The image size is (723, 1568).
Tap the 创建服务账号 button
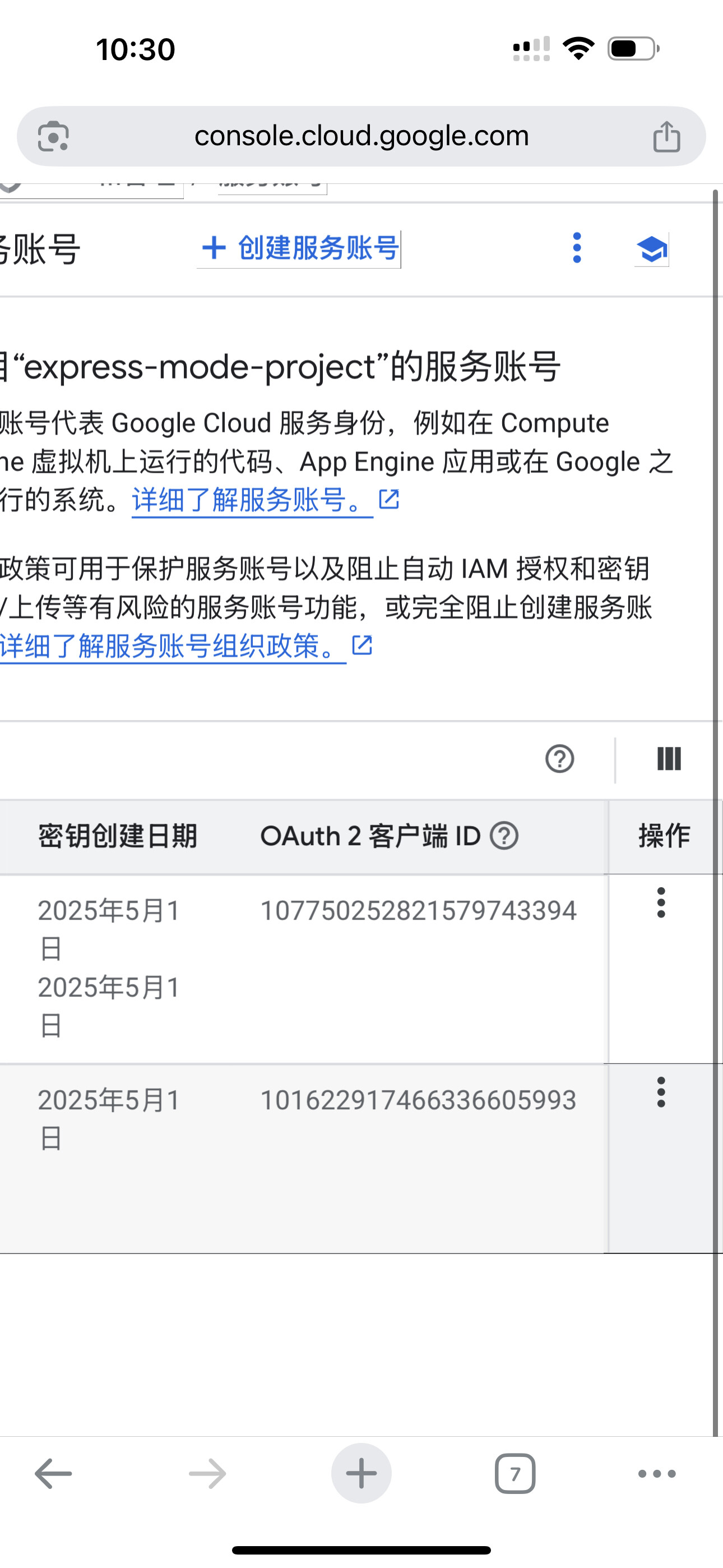(300, 248)
